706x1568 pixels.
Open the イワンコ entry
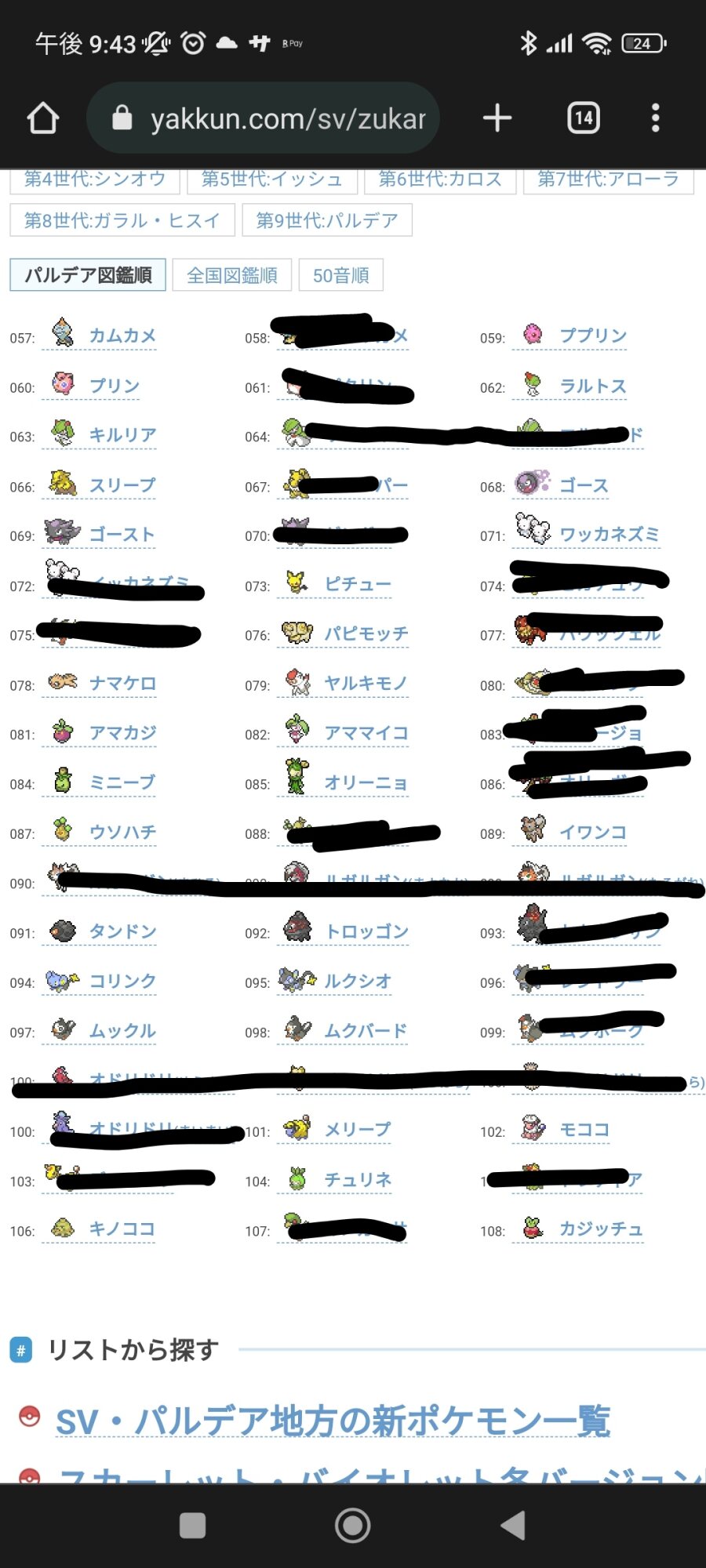593,832
